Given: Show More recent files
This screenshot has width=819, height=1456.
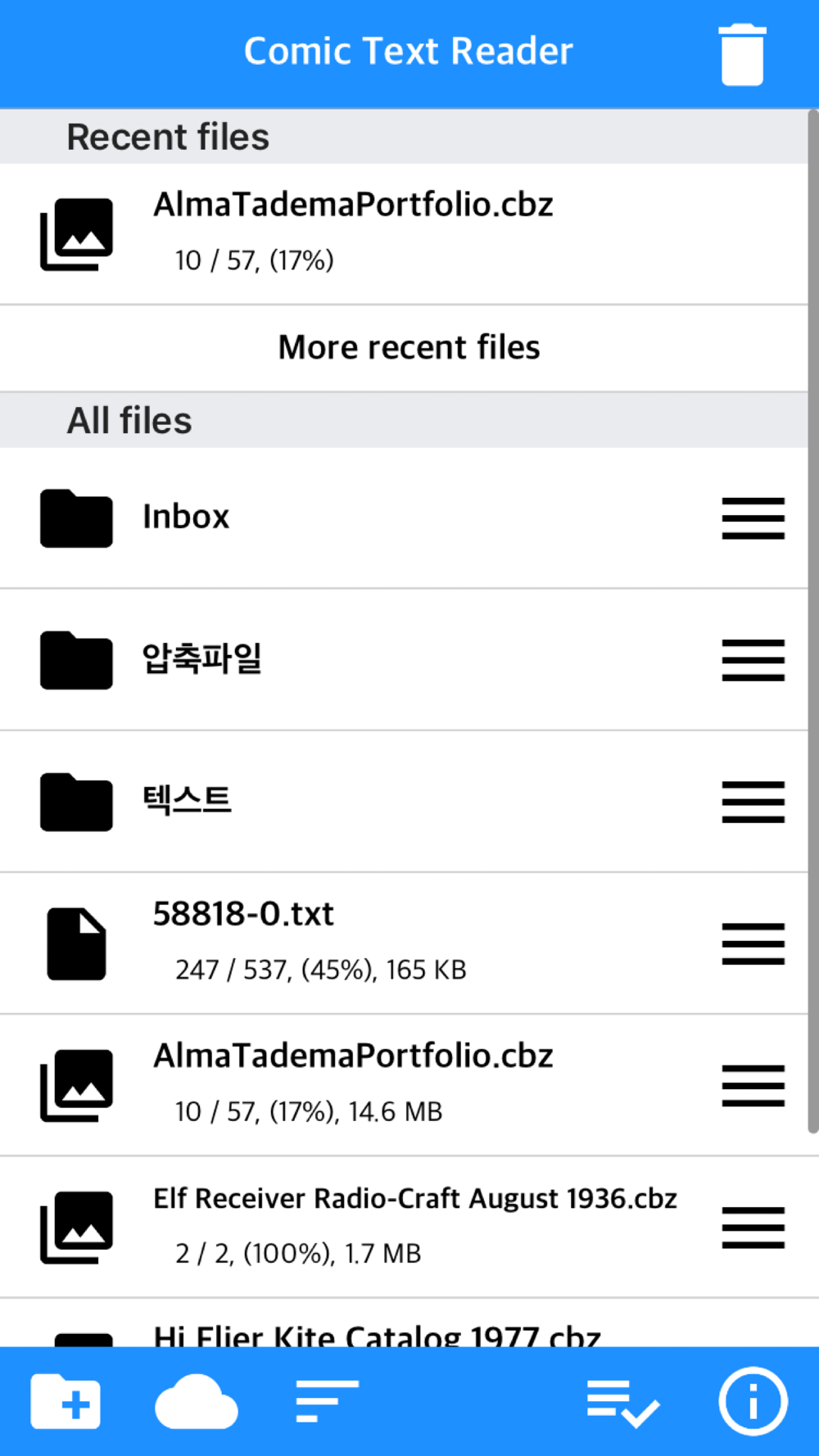Looking at the screenshot, I should pos(405,348).
